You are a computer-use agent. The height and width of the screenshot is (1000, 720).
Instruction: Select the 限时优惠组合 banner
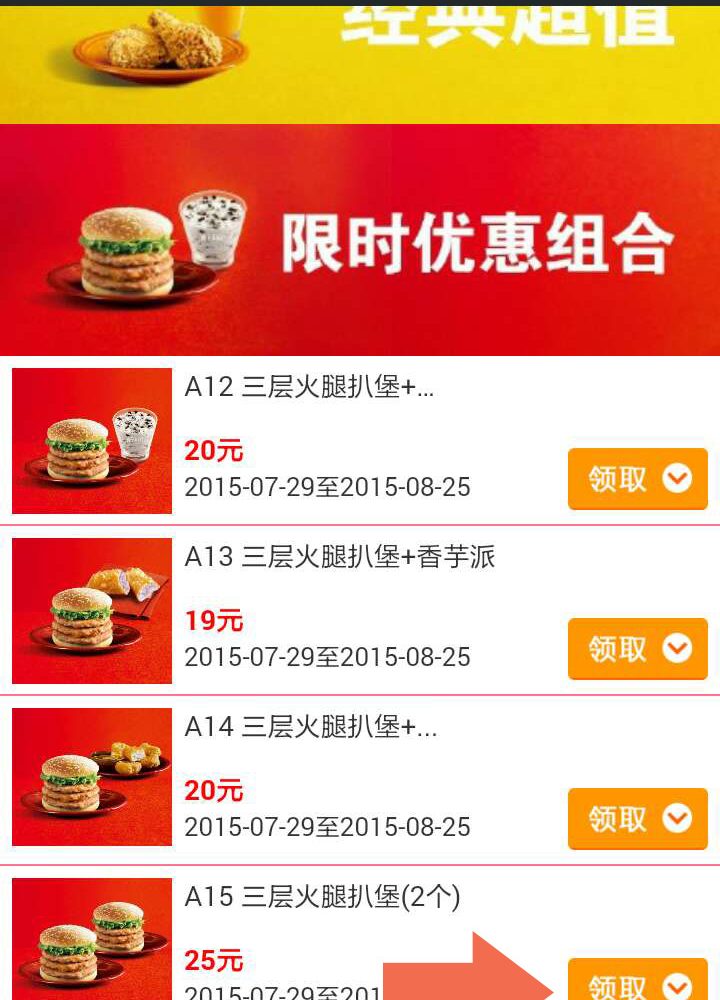[360, 240]
